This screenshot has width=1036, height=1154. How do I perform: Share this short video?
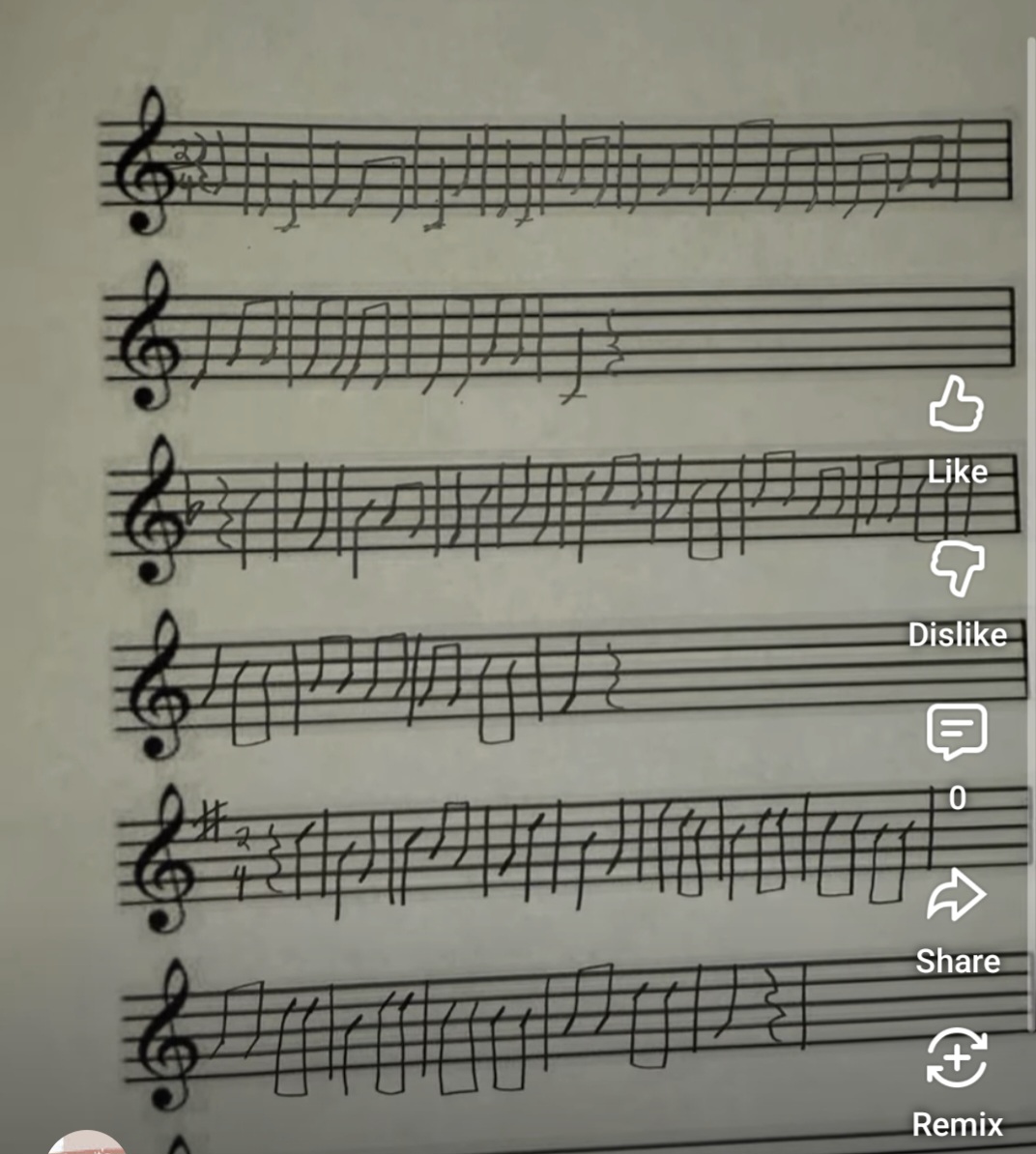[957, 895]
